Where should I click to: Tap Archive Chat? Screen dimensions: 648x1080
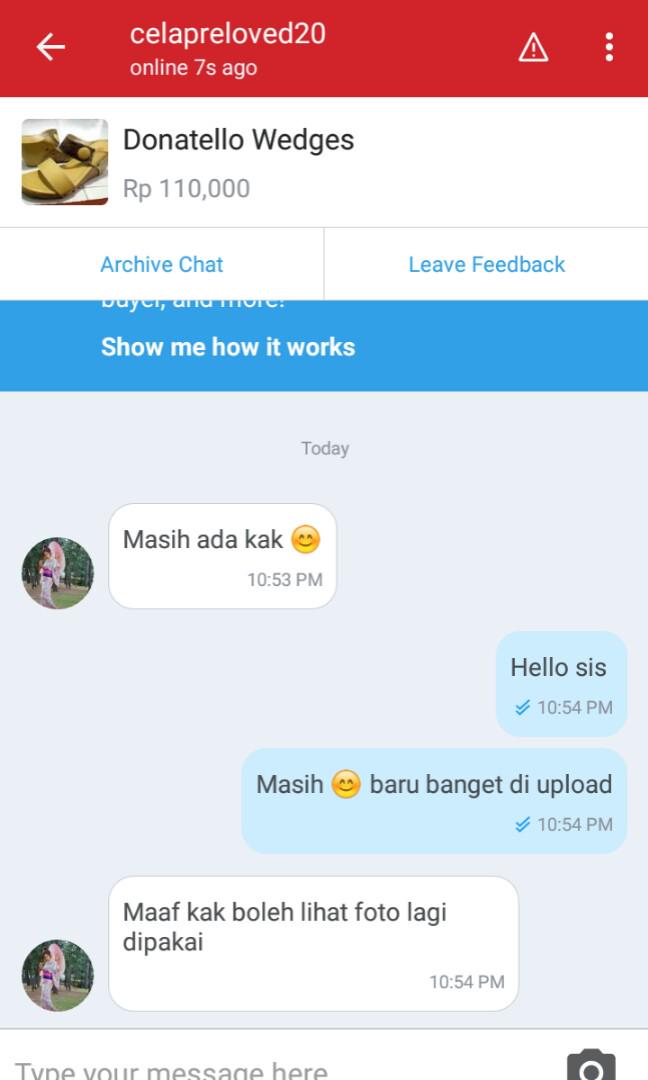point(162,264)
